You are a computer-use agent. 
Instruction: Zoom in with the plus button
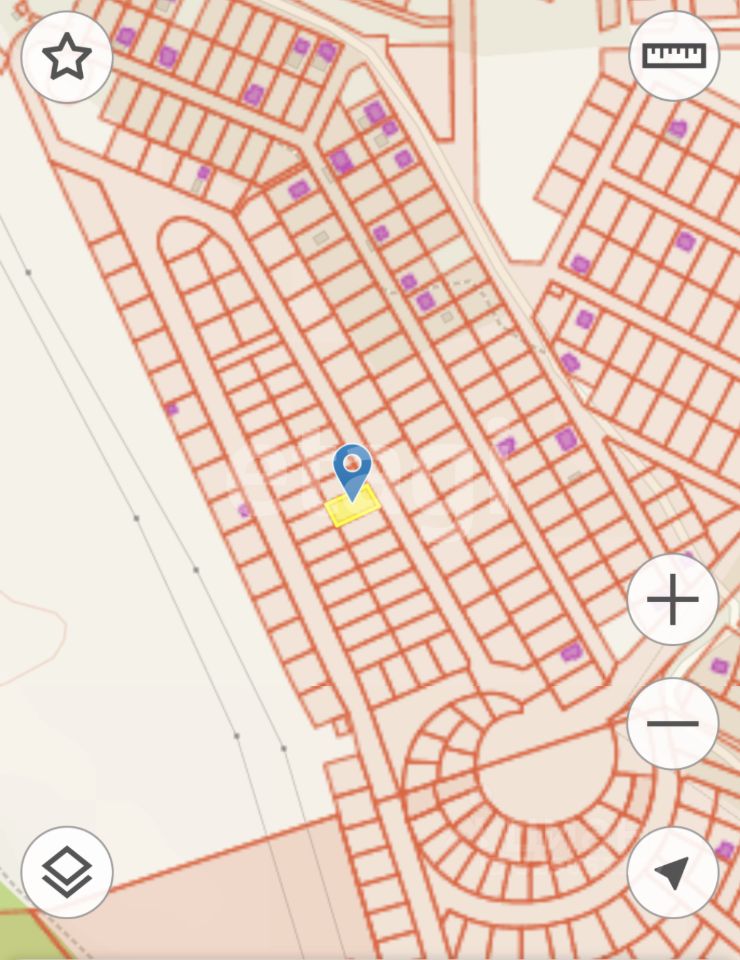(x=673, y=600)
